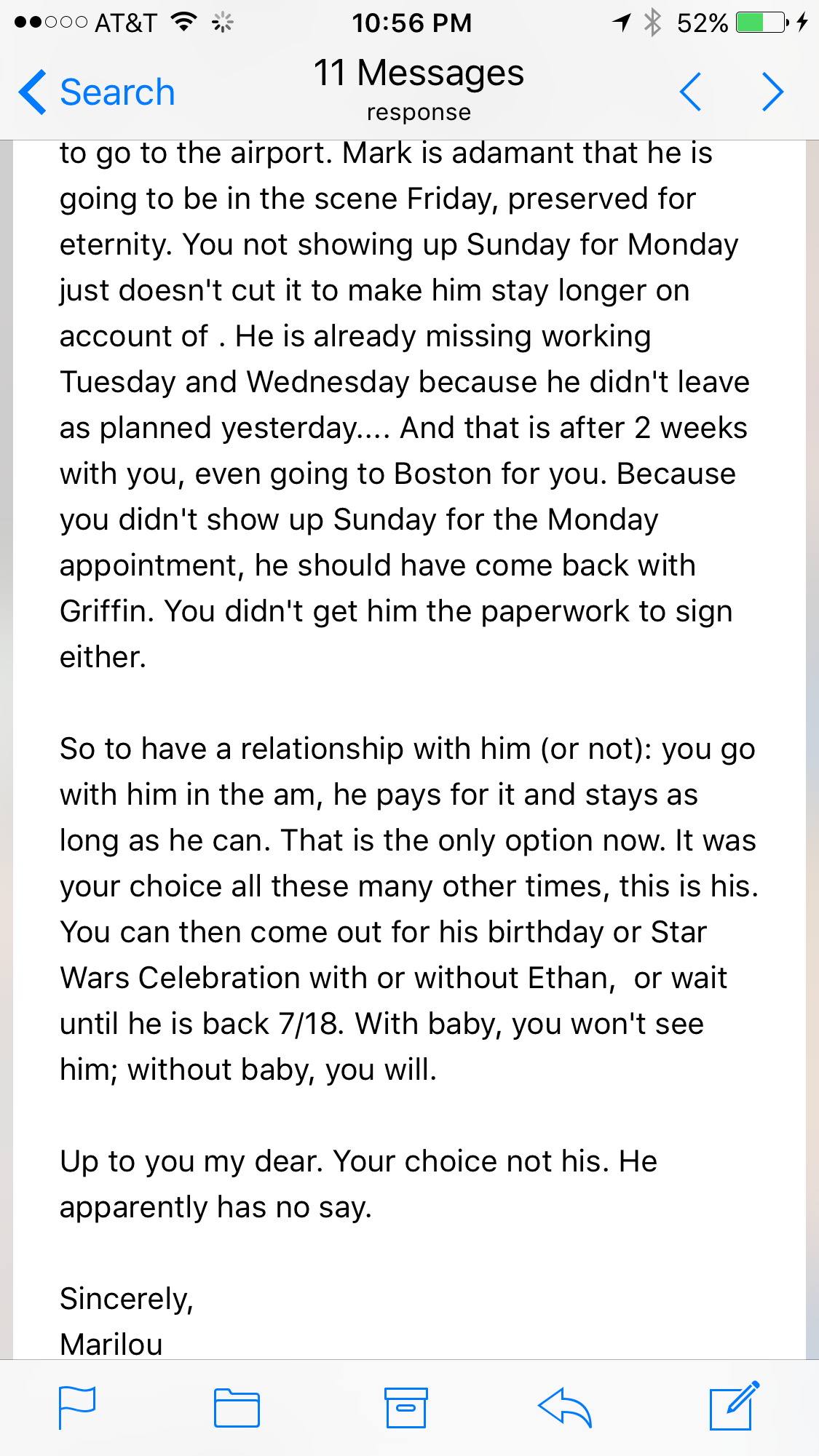This screenshot has width=819, height=1456.
Task: Compose a new email
Action: click(733, 1406)
